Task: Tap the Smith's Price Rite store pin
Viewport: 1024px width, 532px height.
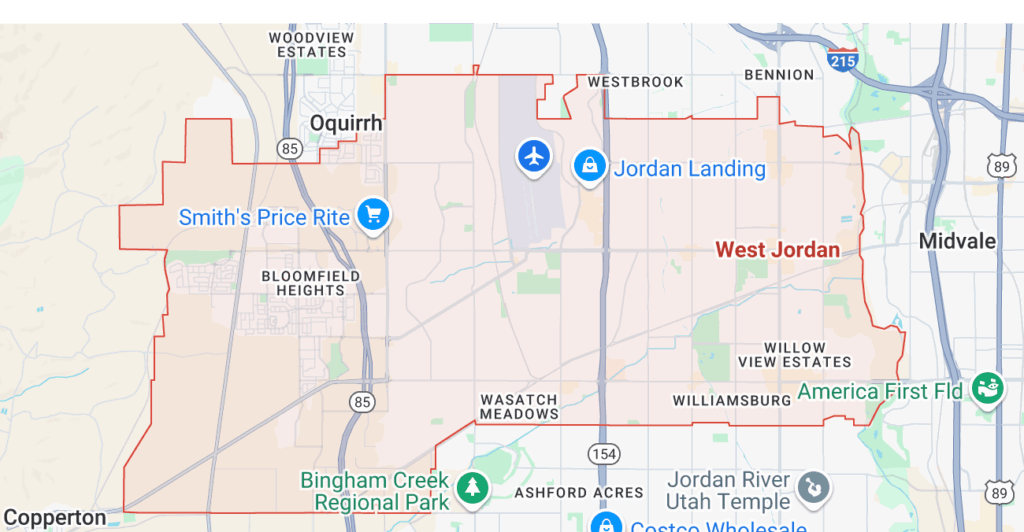Action: [374, 213]
